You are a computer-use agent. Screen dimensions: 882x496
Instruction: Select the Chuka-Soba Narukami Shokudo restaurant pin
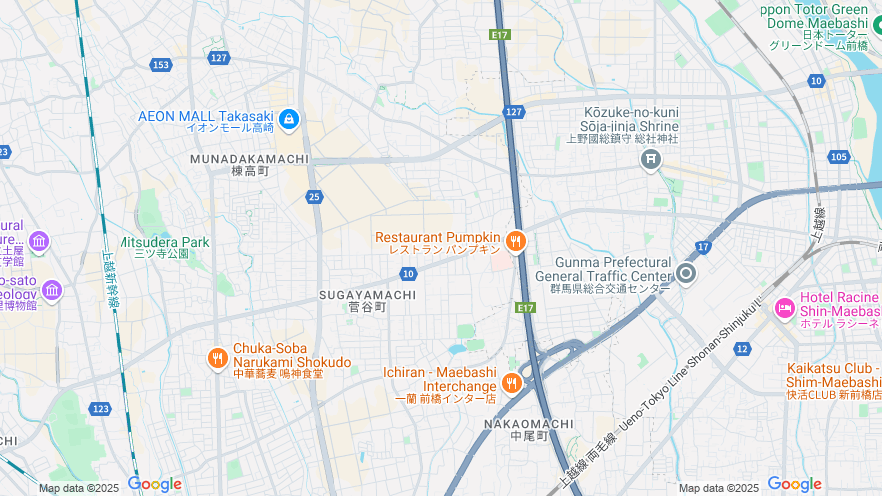[x=218, y=358]
